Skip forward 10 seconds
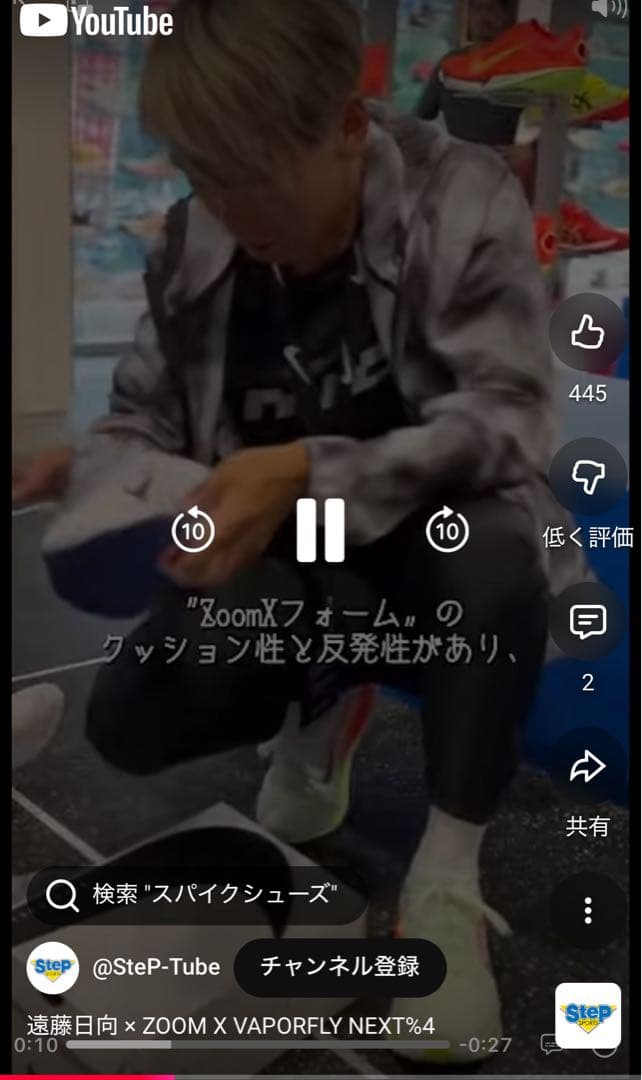This screenshot has width=642, height=1080. pyautogui.click(x=447, y=530)
